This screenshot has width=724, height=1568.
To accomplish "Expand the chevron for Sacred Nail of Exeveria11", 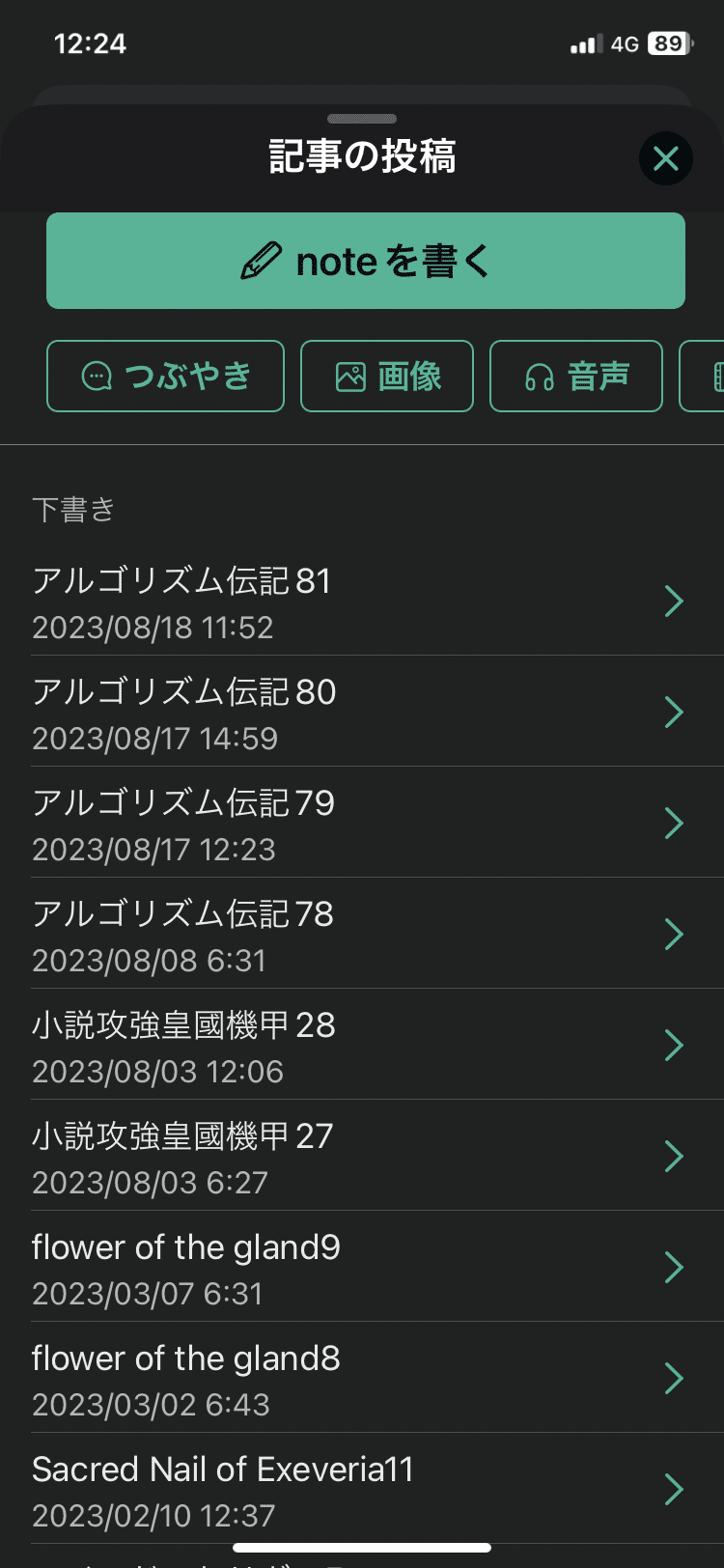I will [674, 1489].
